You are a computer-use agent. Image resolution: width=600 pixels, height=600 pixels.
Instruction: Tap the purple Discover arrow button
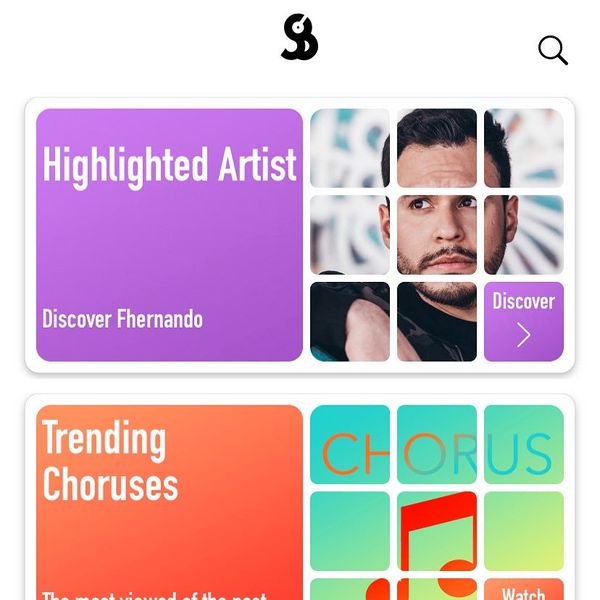click(x=523, y=321)
